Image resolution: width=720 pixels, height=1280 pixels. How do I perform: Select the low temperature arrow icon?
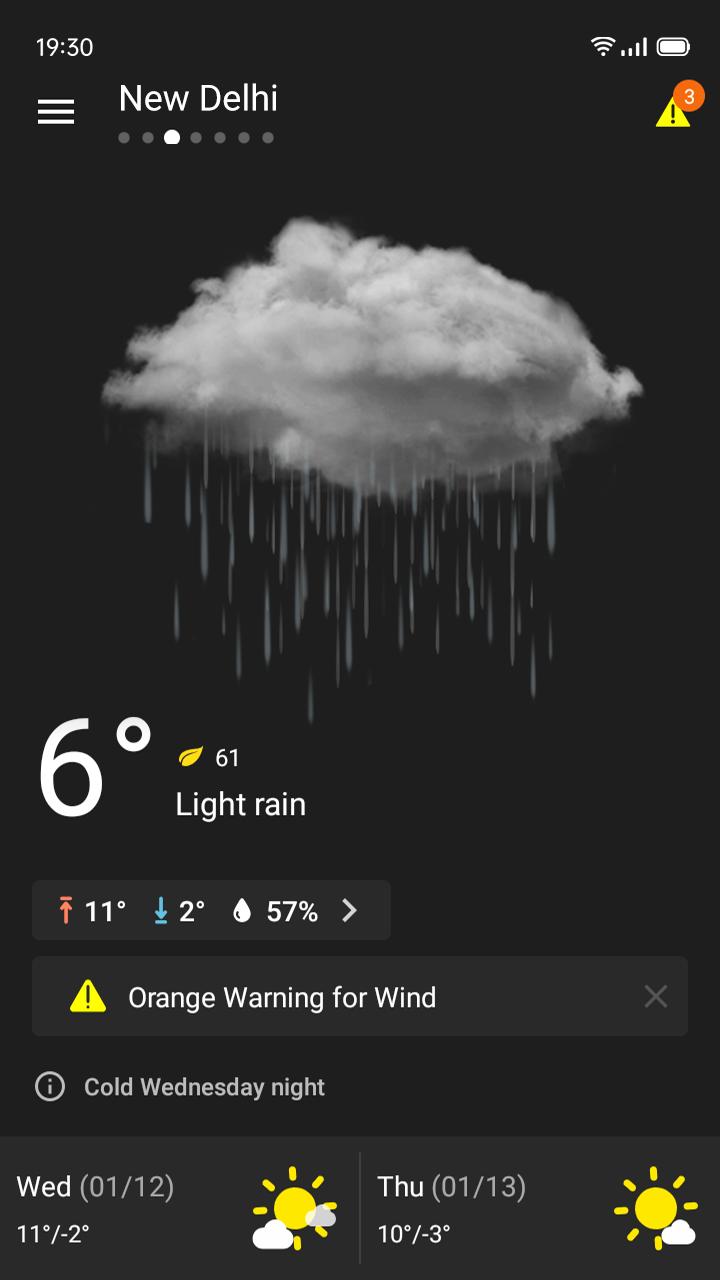pyautogui.click(x=161, y=910)
